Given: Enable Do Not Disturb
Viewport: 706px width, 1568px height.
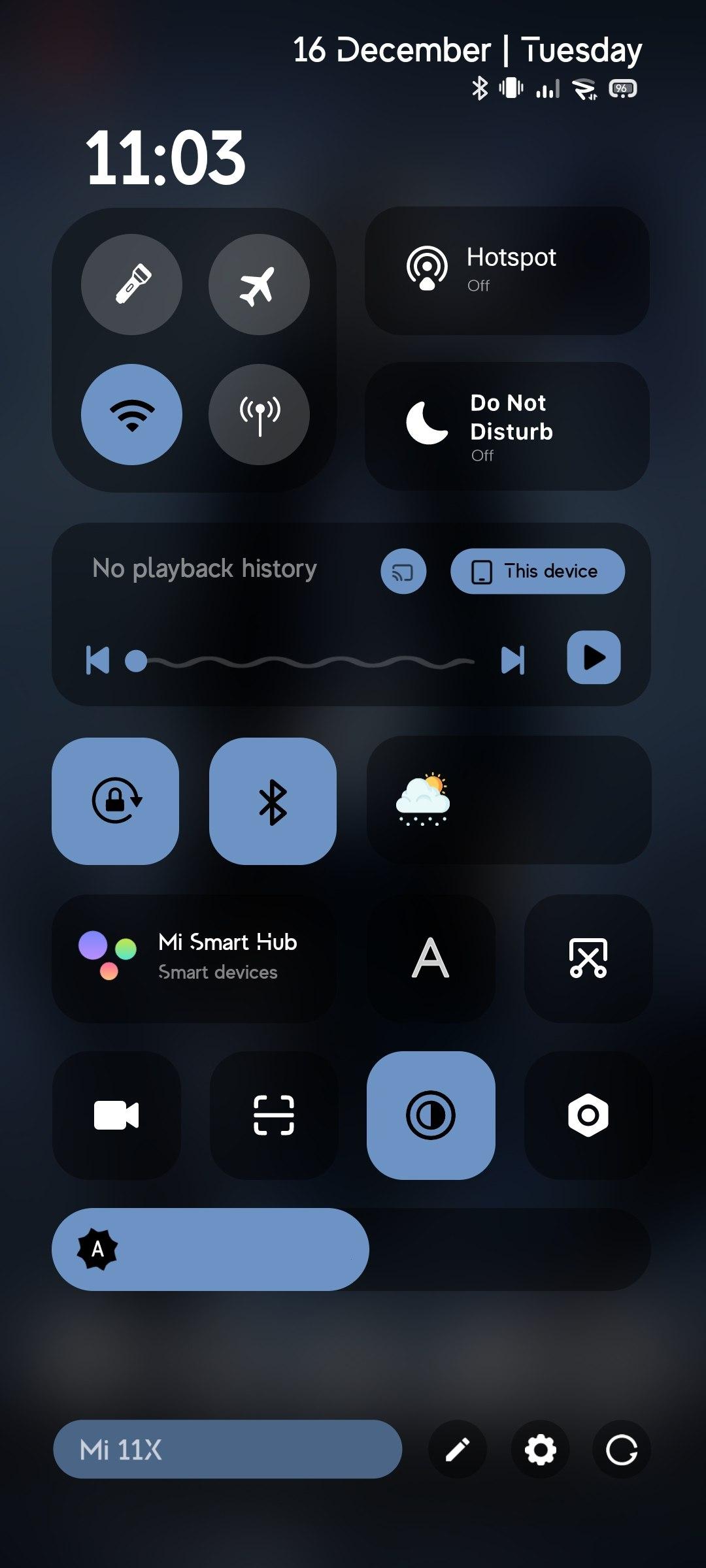Looking at the screenshot, I should click(x=507, y=426).
